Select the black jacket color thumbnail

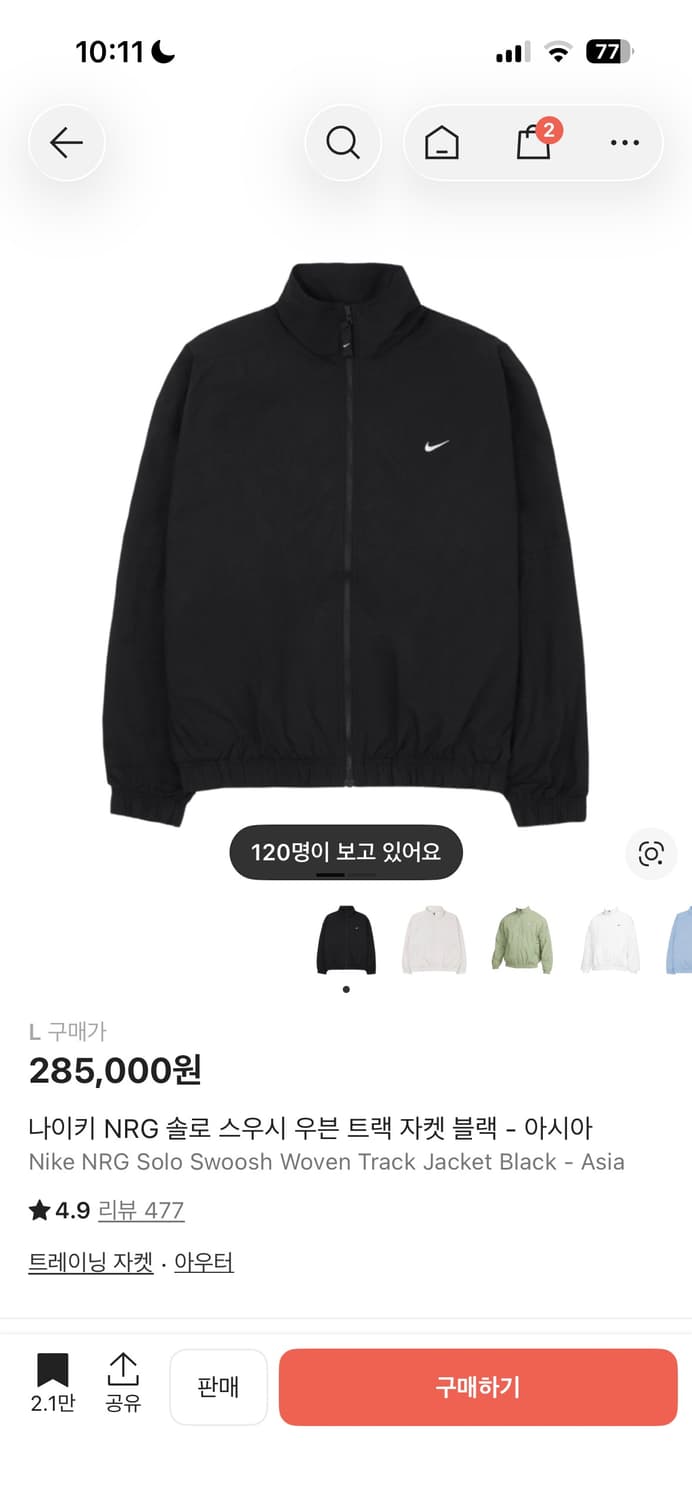346,939
